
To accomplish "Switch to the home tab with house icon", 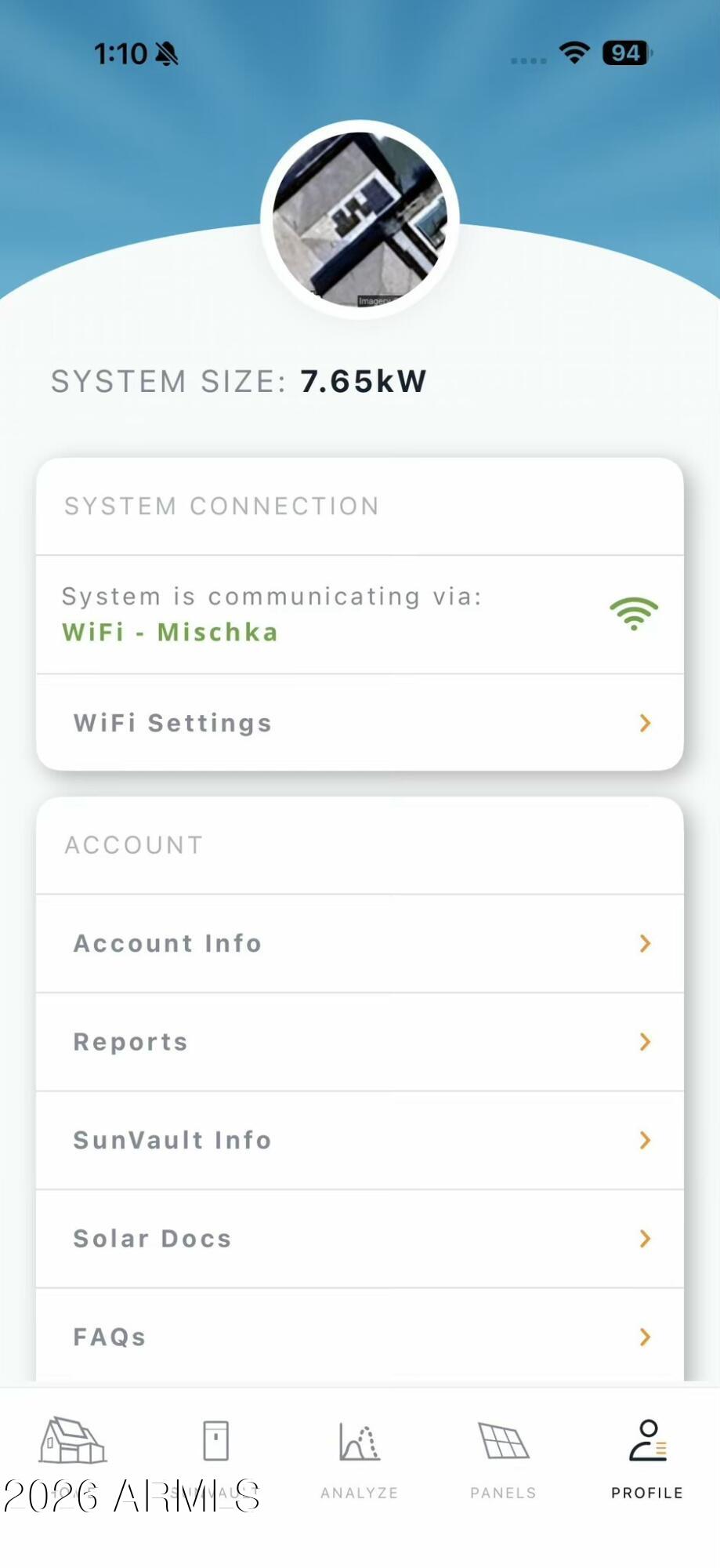I will click(x=72, y=1450).
